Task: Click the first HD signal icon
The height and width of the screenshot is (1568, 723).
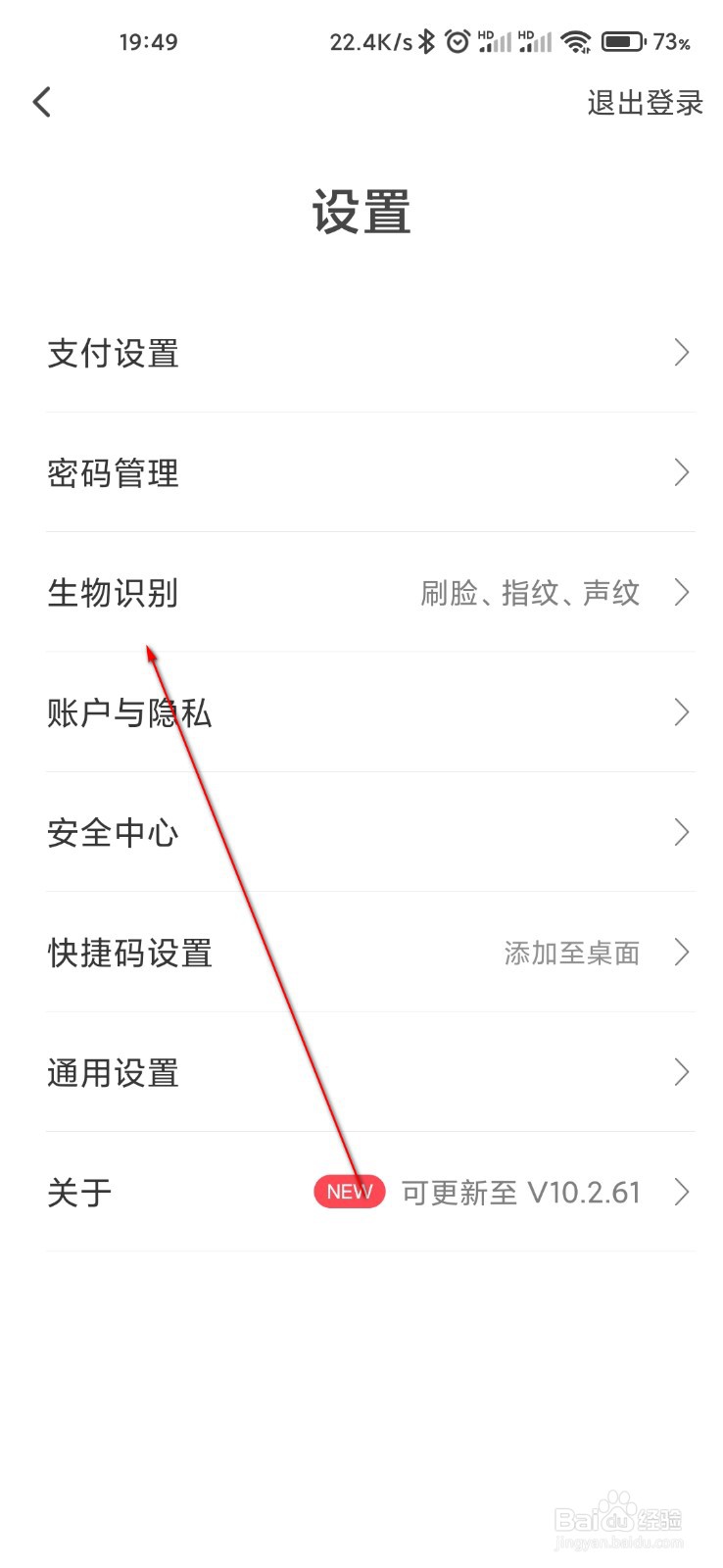Action: [494, 40]
